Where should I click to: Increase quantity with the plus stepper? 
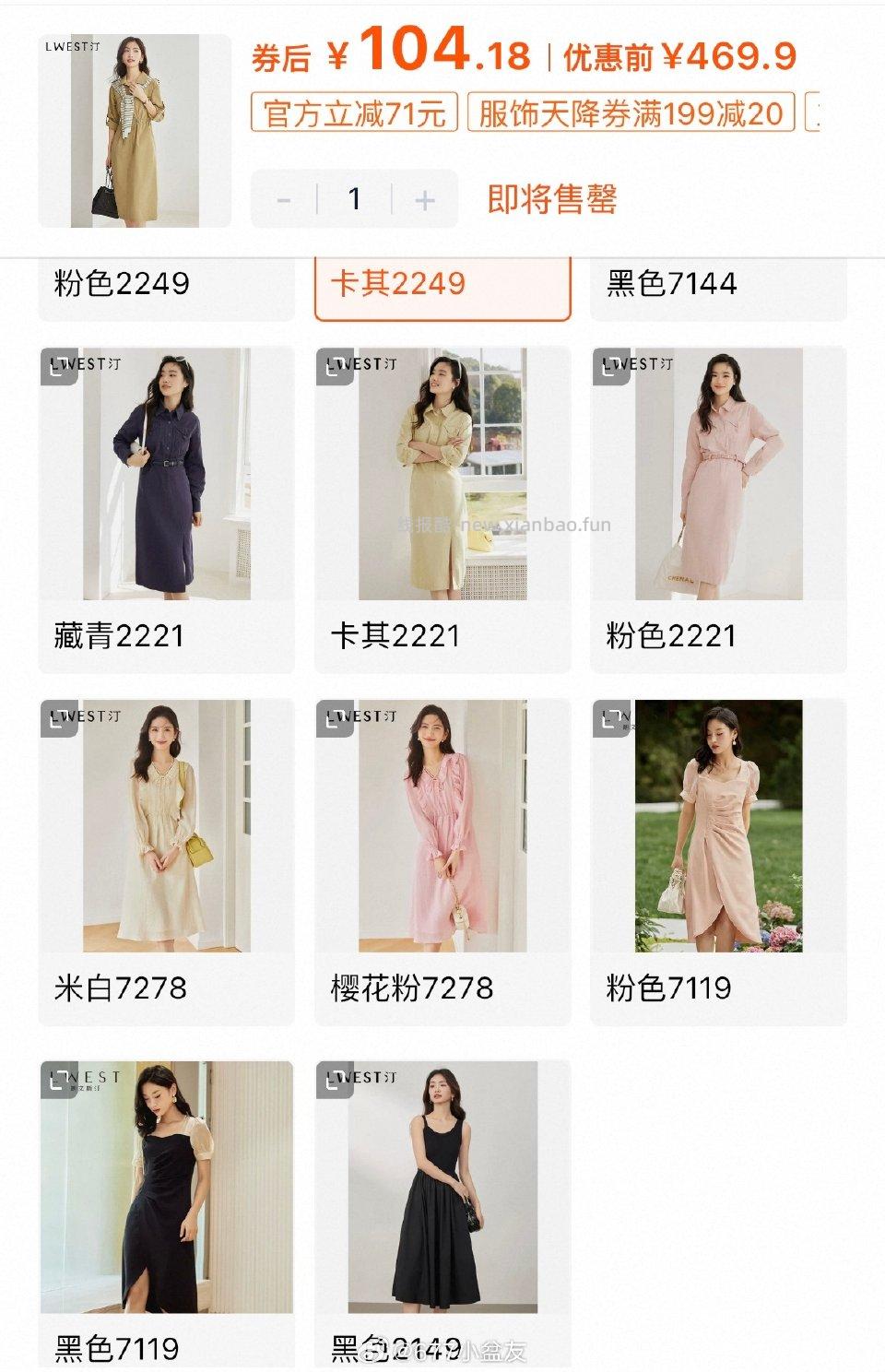(423, 198)
